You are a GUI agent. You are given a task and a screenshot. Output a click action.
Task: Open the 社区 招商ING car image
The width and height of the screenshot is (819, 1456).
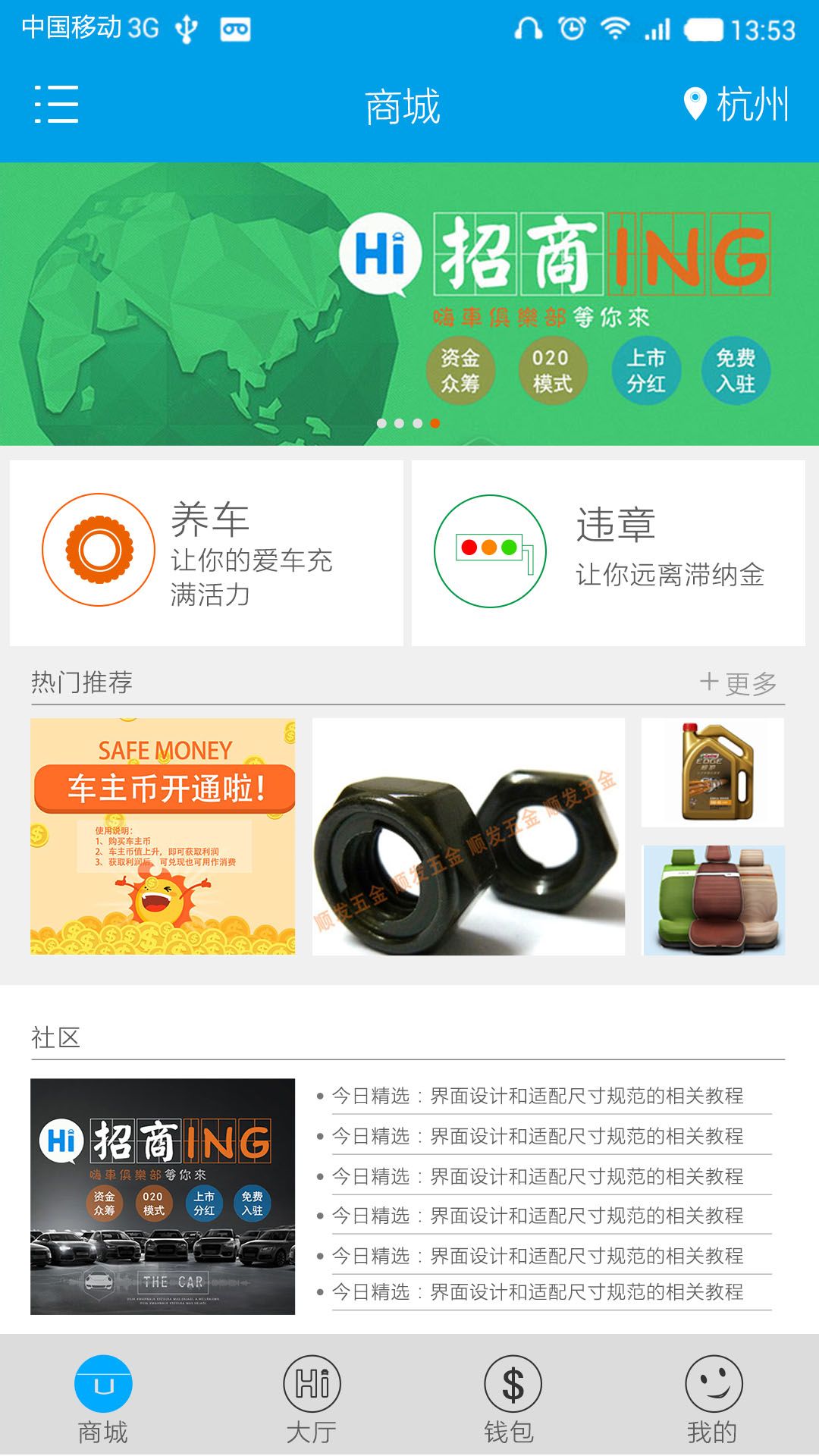[x=162, y=1196]
